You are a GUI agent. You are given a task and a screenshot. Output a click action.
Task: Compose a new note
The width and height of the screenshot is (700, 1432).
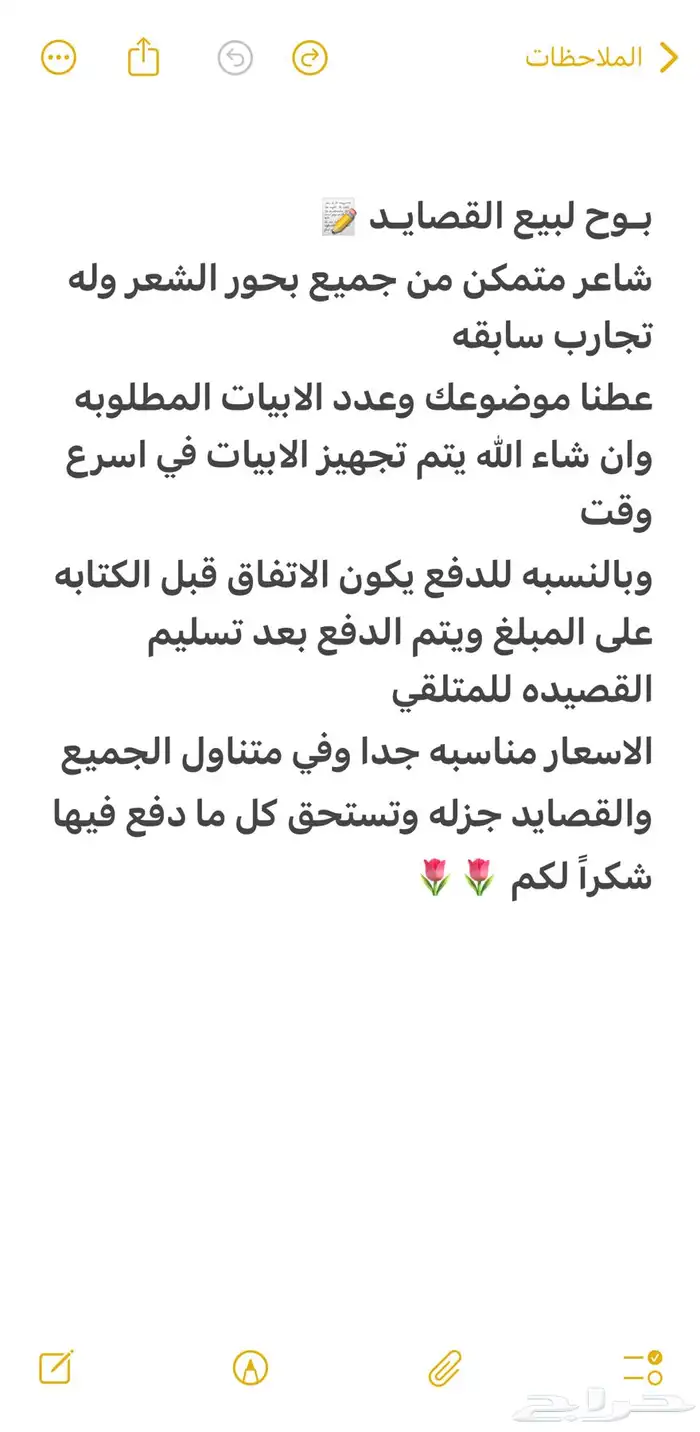pos(57,1366)
